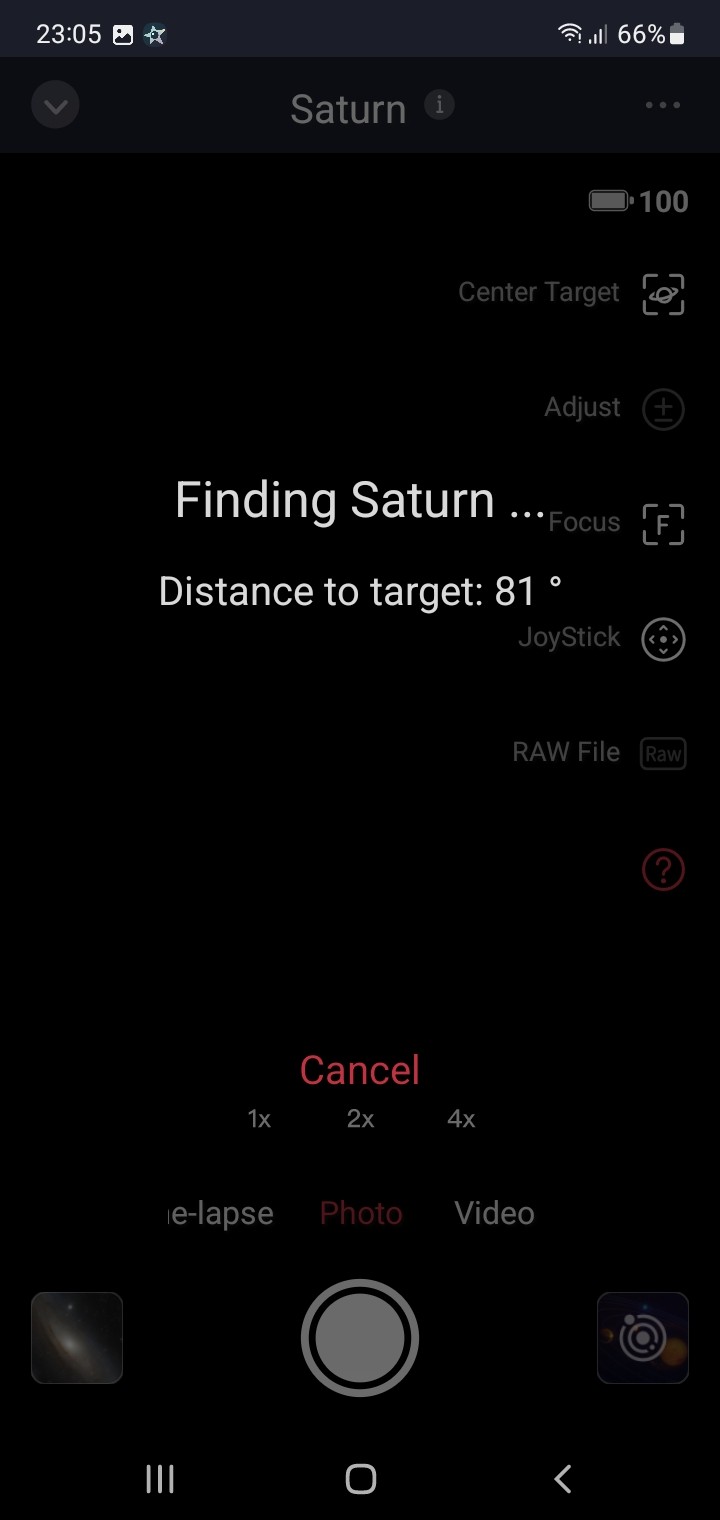This screenshot has width=720, height=1520.
Task: Open the three-dot overflow menu
Action: [x=663, y=105]
